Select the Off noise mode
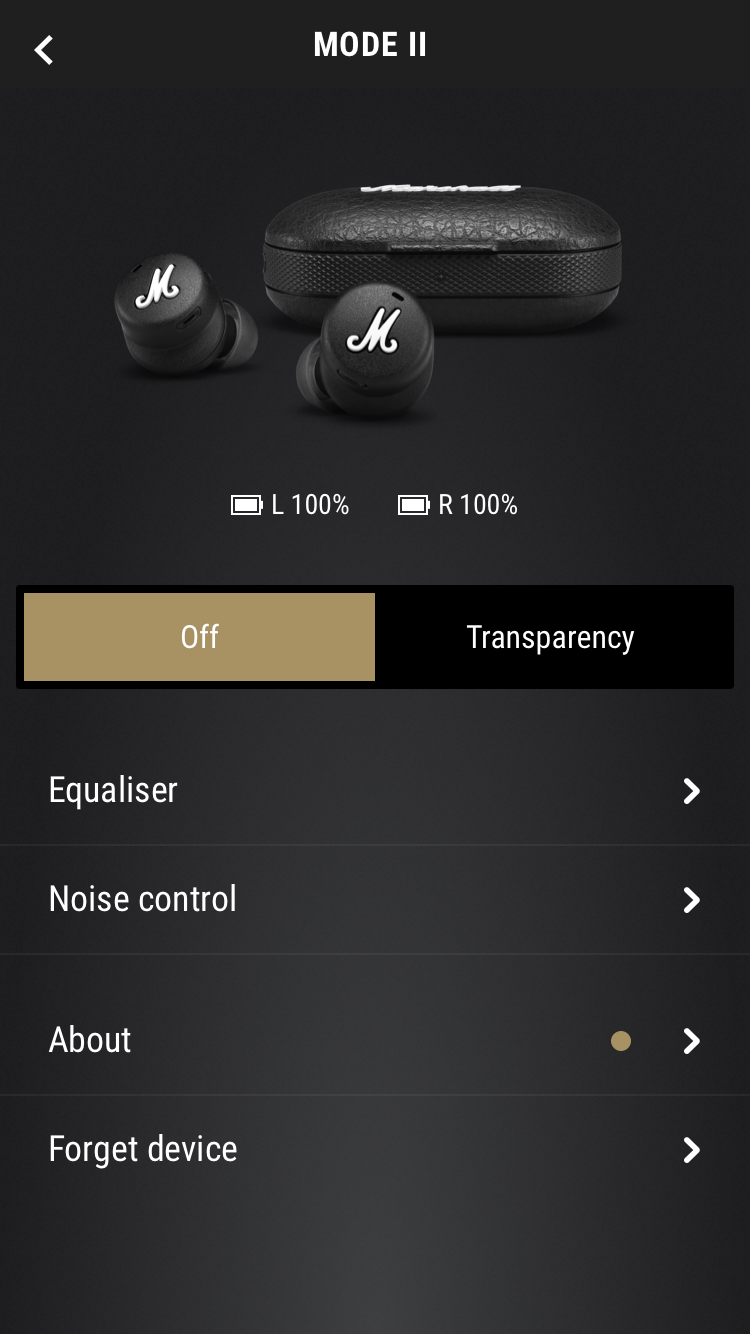The height and width of the screenshot is (1334, 750). tap(199, 637)
